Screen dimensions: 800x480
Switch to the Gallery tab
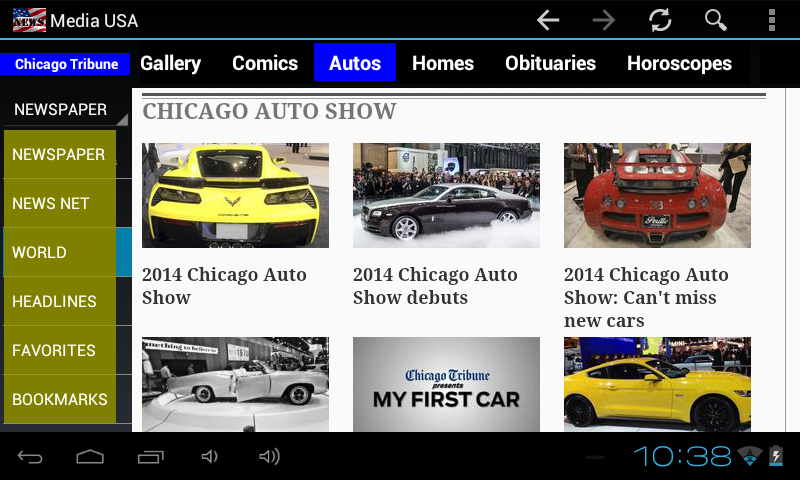(x=170, y=63)
